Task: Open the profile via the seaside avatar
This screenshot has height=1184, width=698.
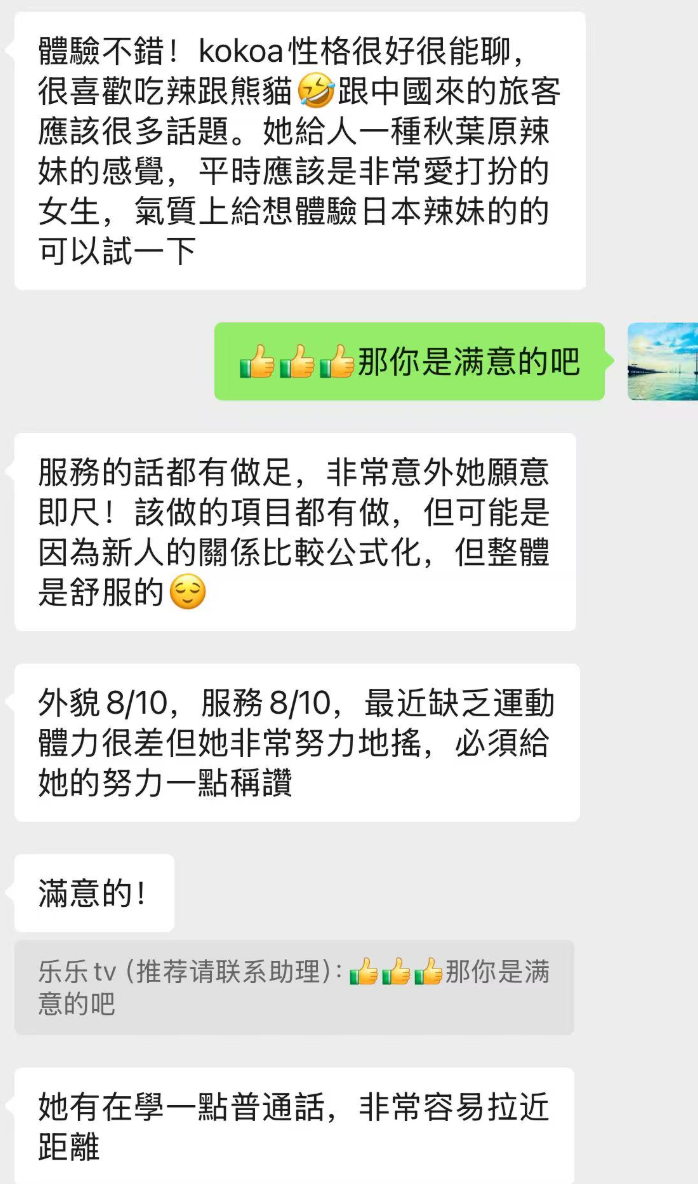Action: 662,362
